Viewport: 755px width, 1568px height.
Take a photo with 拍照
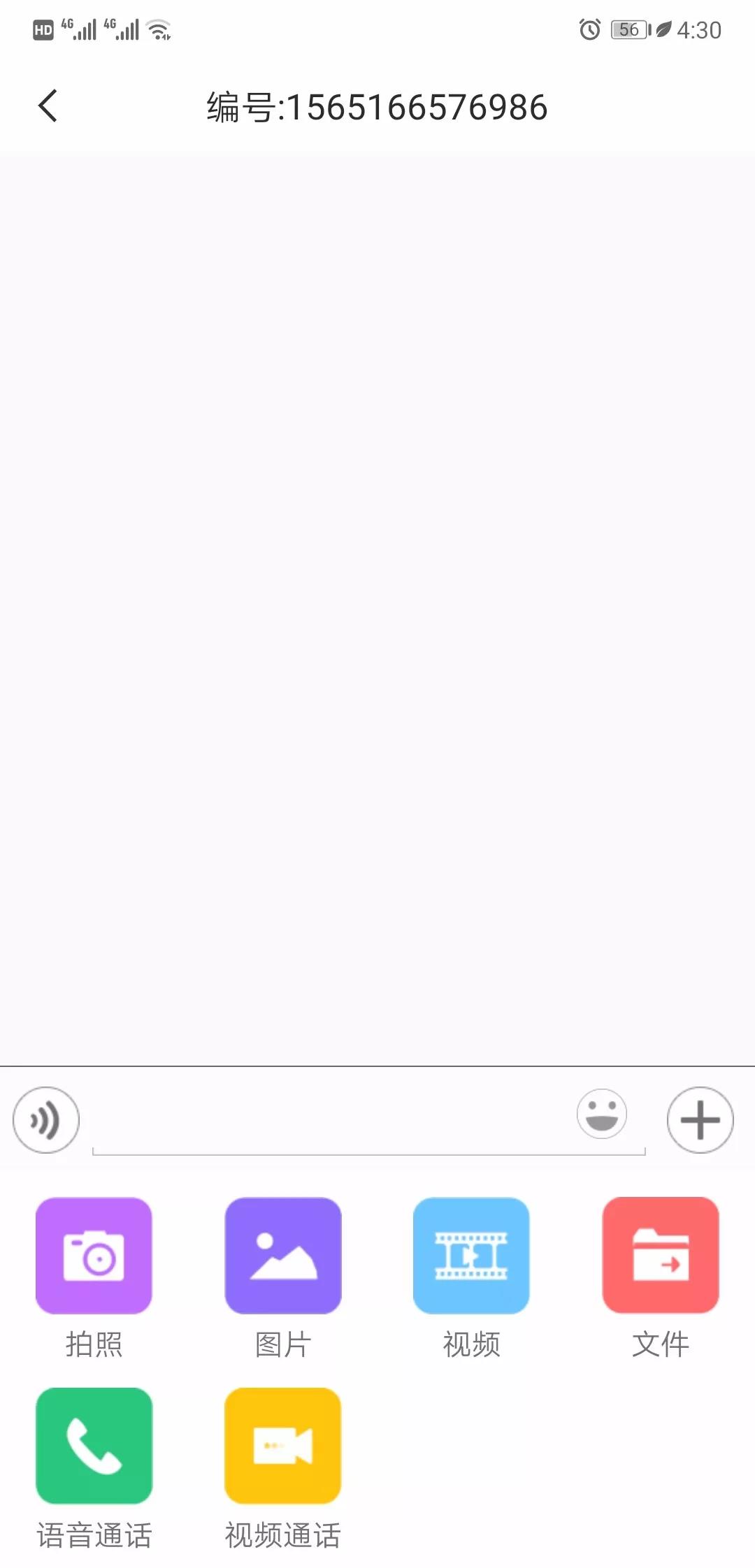94,1256
